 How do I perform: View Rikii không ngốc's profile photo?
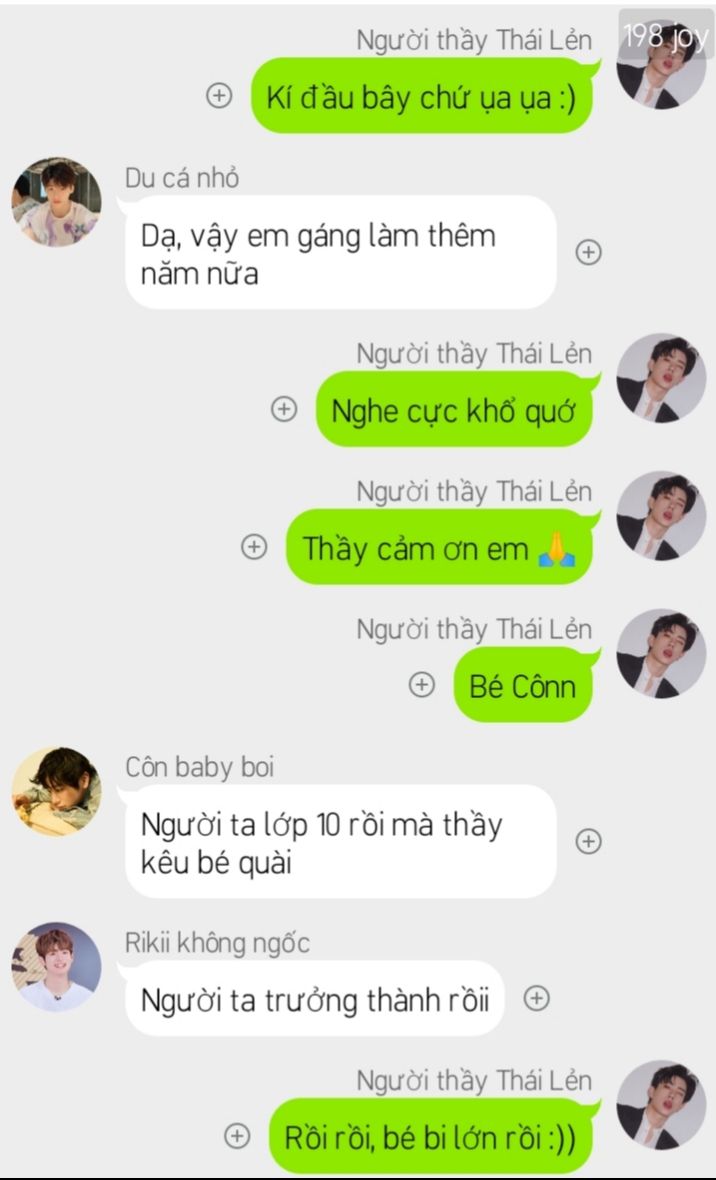[x=56, y=967]
